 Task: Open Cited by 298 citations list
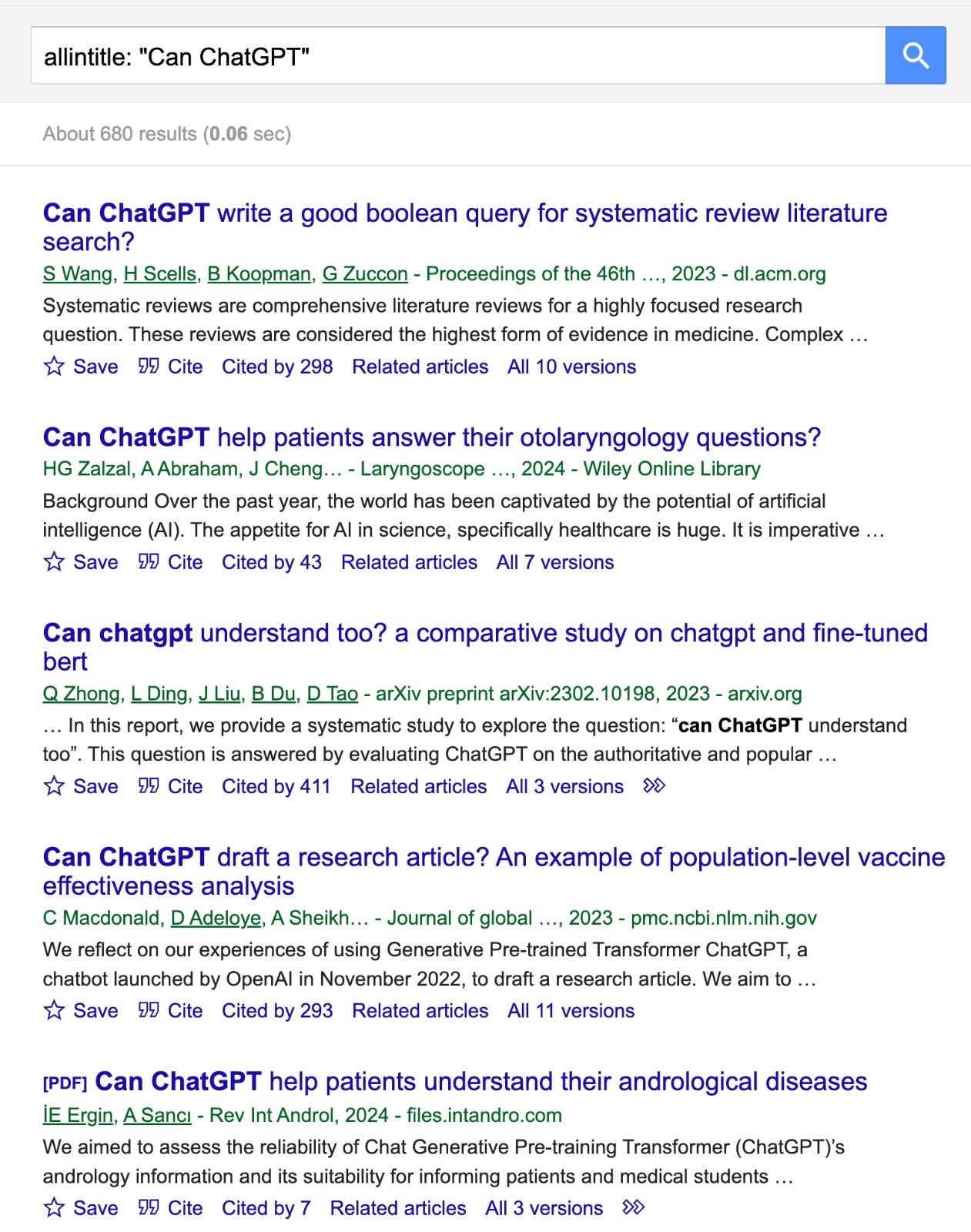277,367
